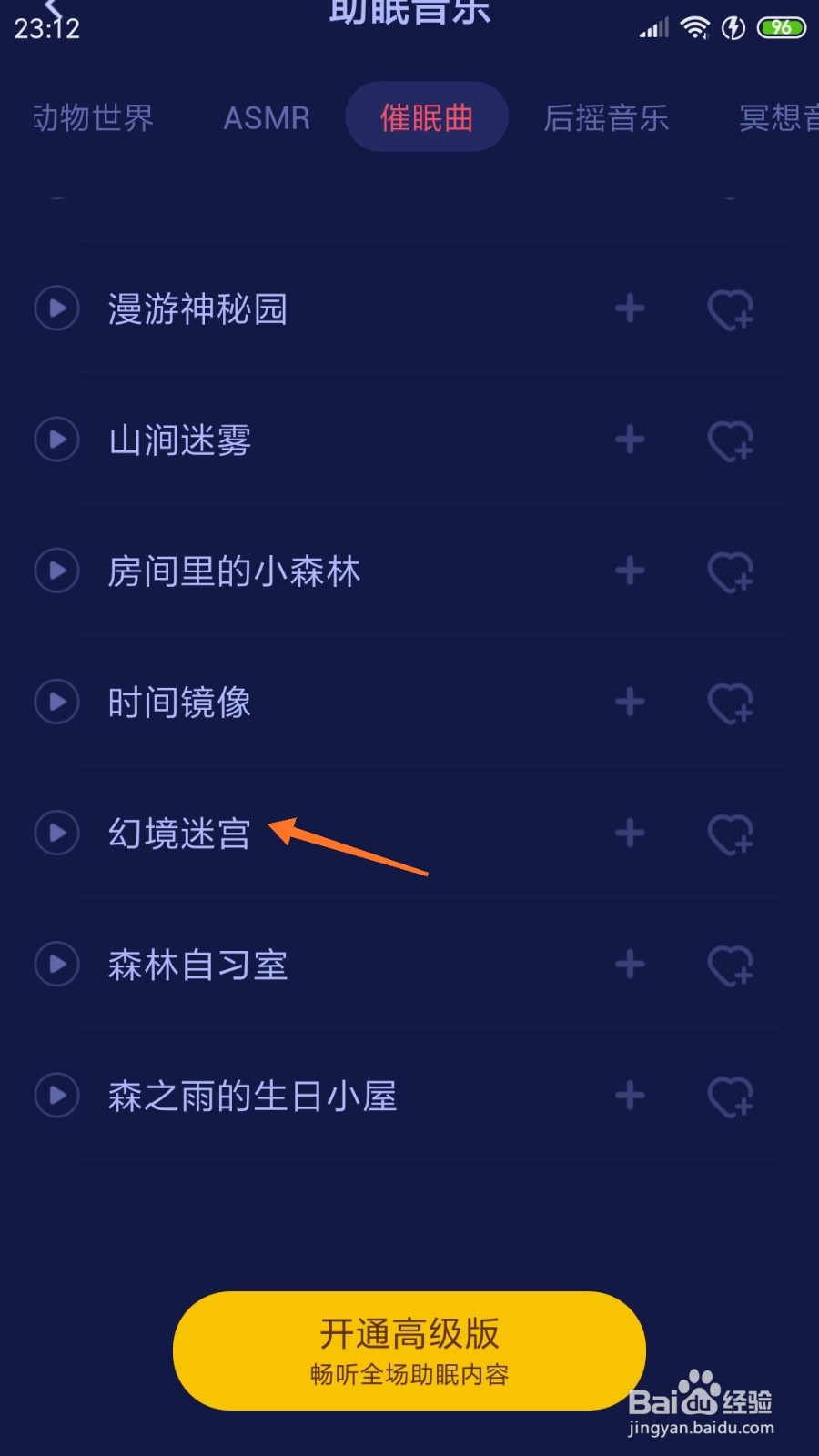This screenshot has width=819, height=1456.
Task: Add 森林自习室 to playlist
Action: tap(629, 964)
